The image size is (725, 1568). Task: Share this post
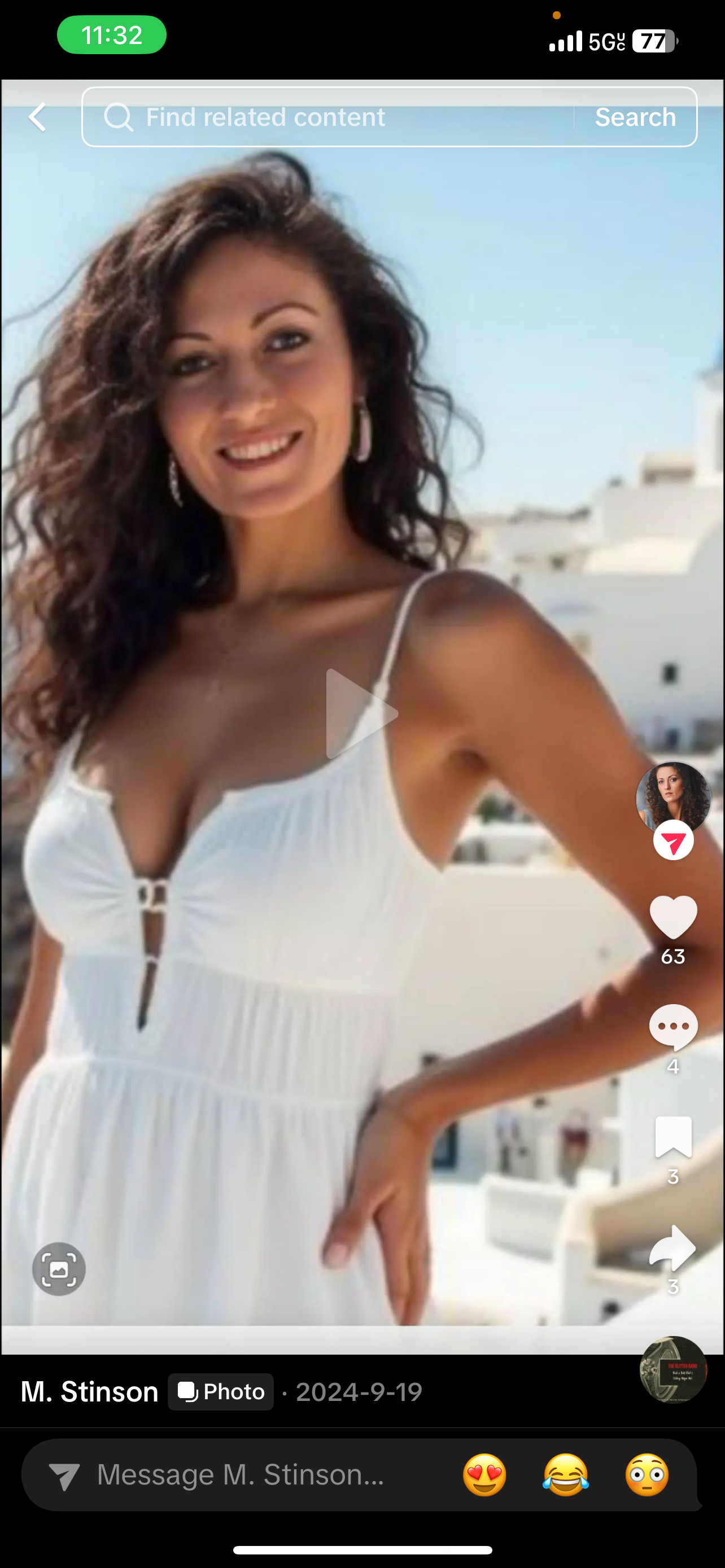tap(672, 1247)
